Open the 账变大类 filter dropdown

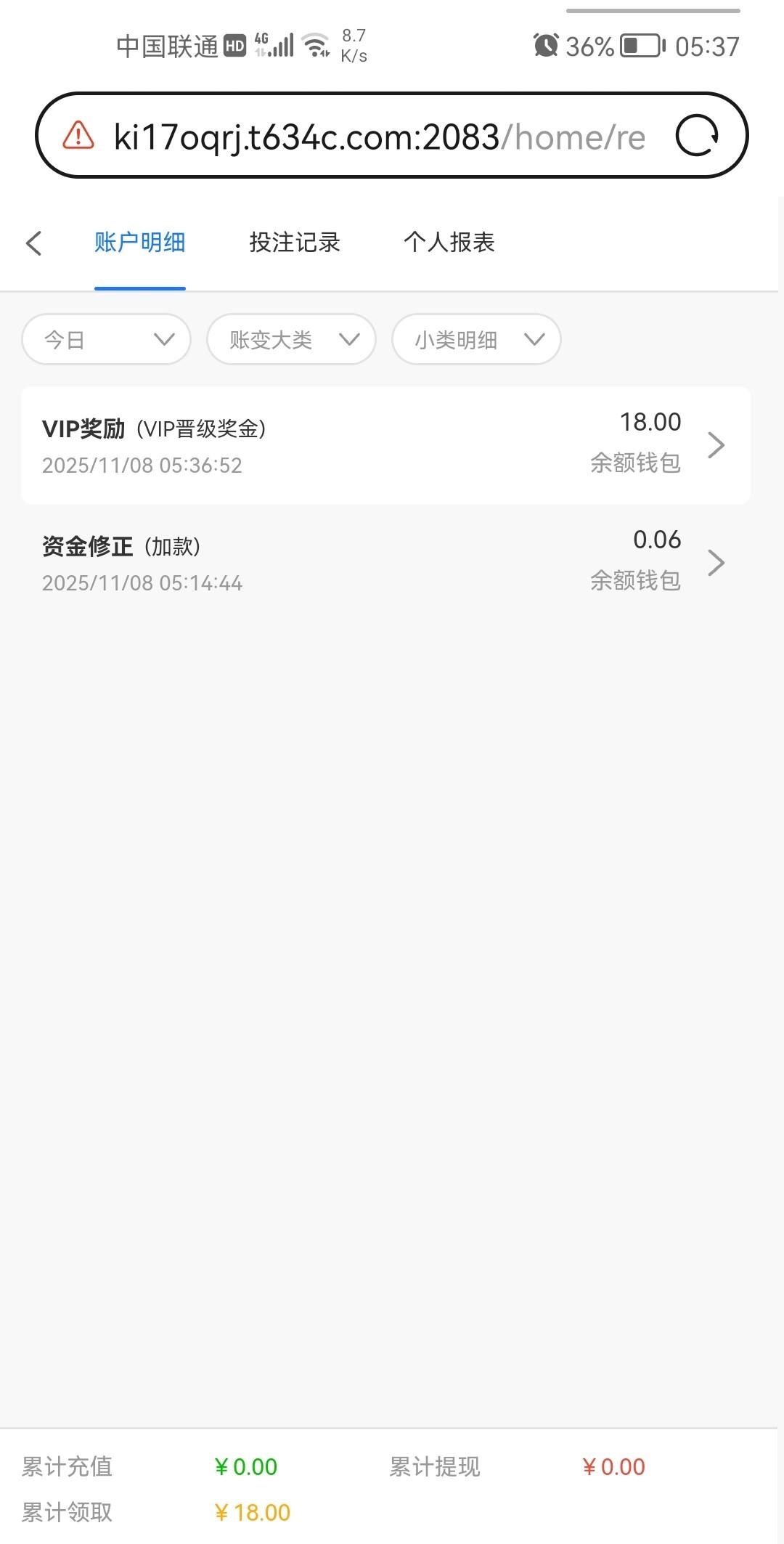[x=291, y=339]
